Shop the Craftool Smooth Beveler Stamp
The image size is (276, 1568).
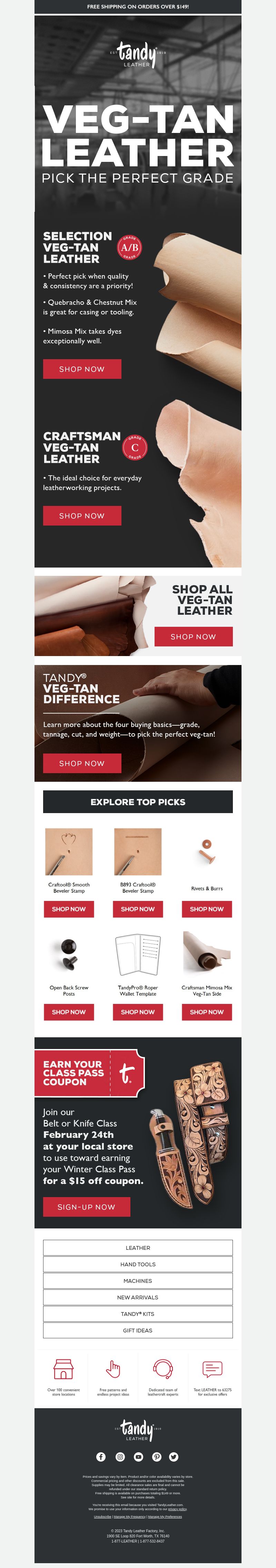[x=69, y=909]
